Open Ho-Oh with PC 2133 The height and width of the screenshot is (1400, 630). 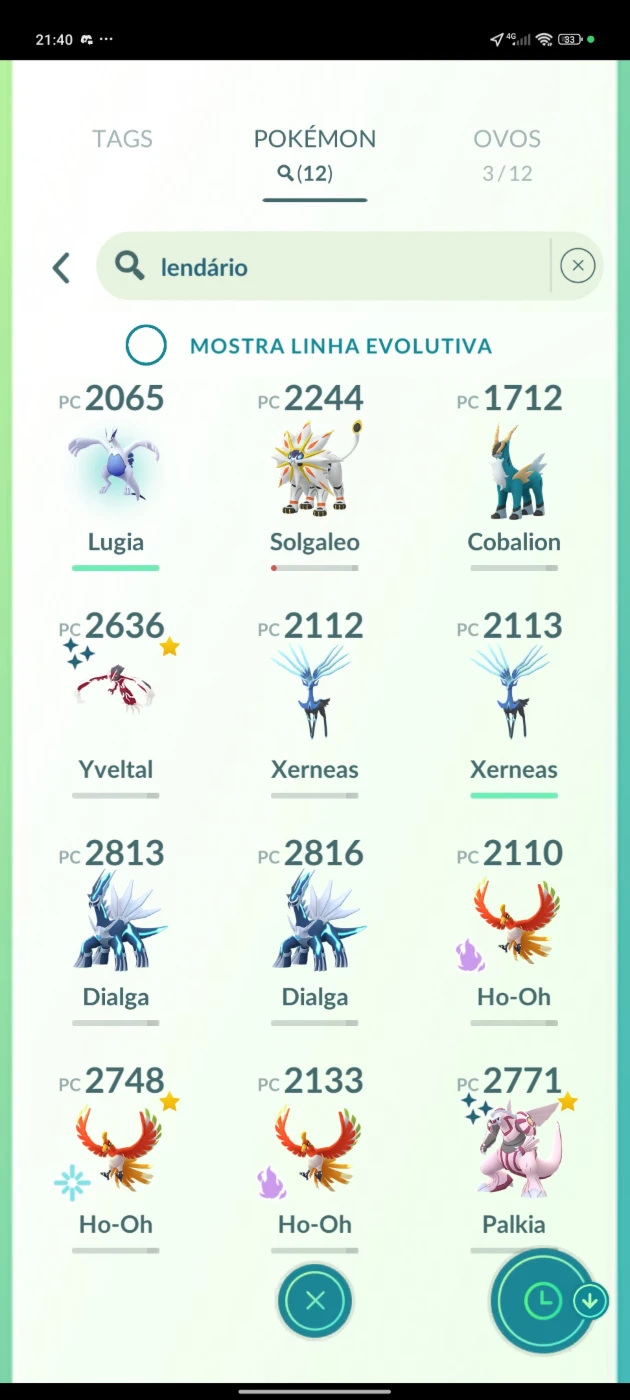(315, 1158)
